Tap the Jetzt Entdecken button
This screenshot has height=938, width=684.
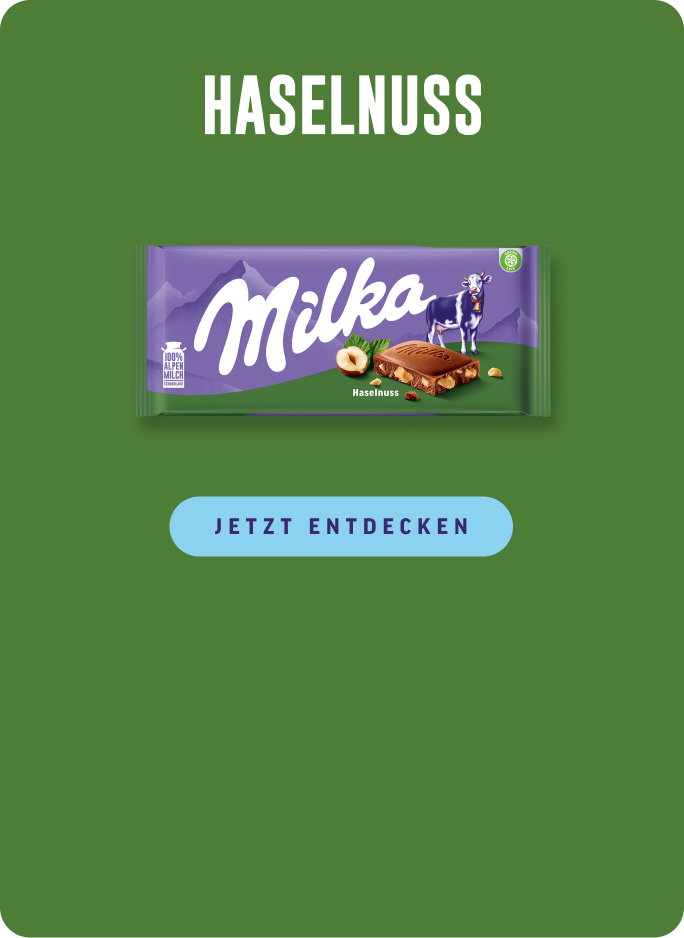pyautogui.click(x=341, y=526)
